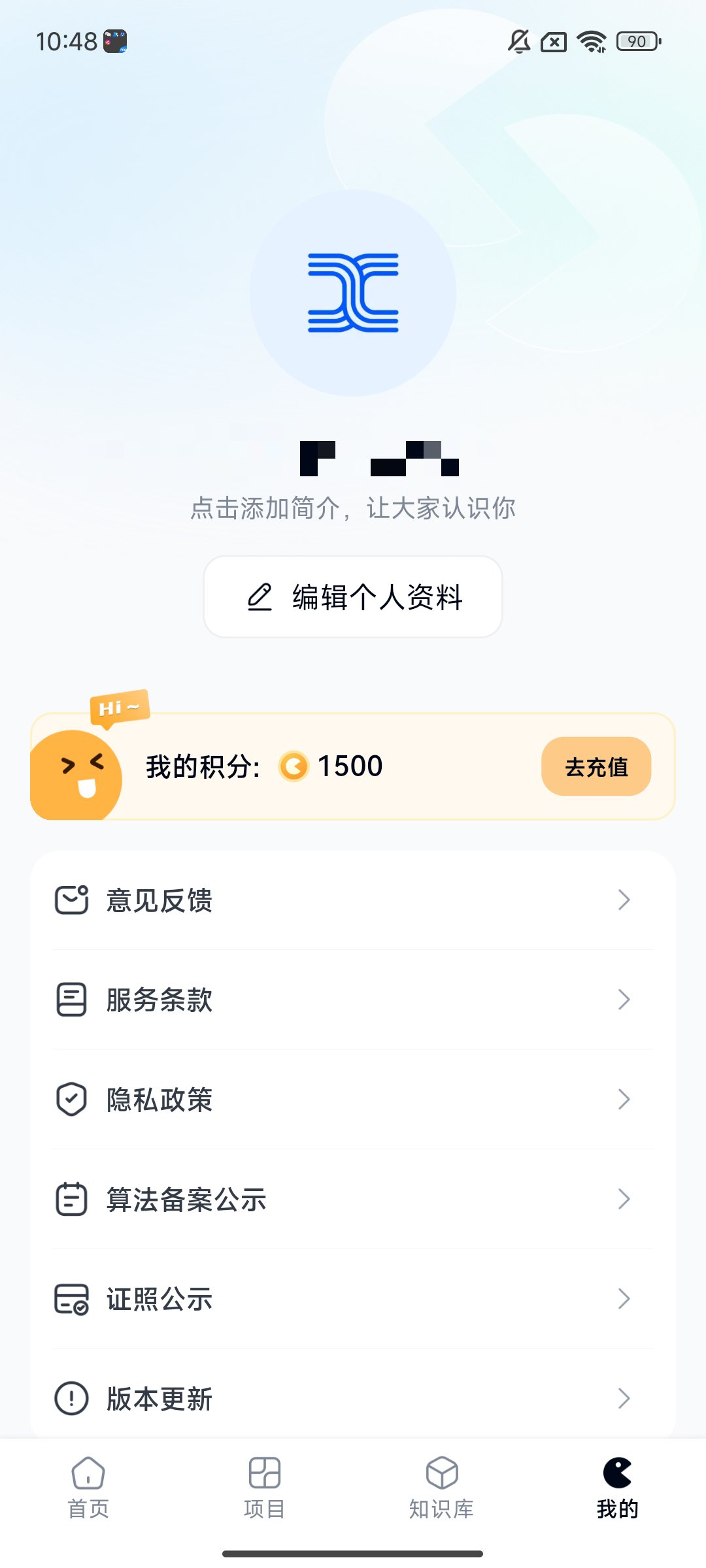Open the 意见反馈 feedback row

point(353,900)
